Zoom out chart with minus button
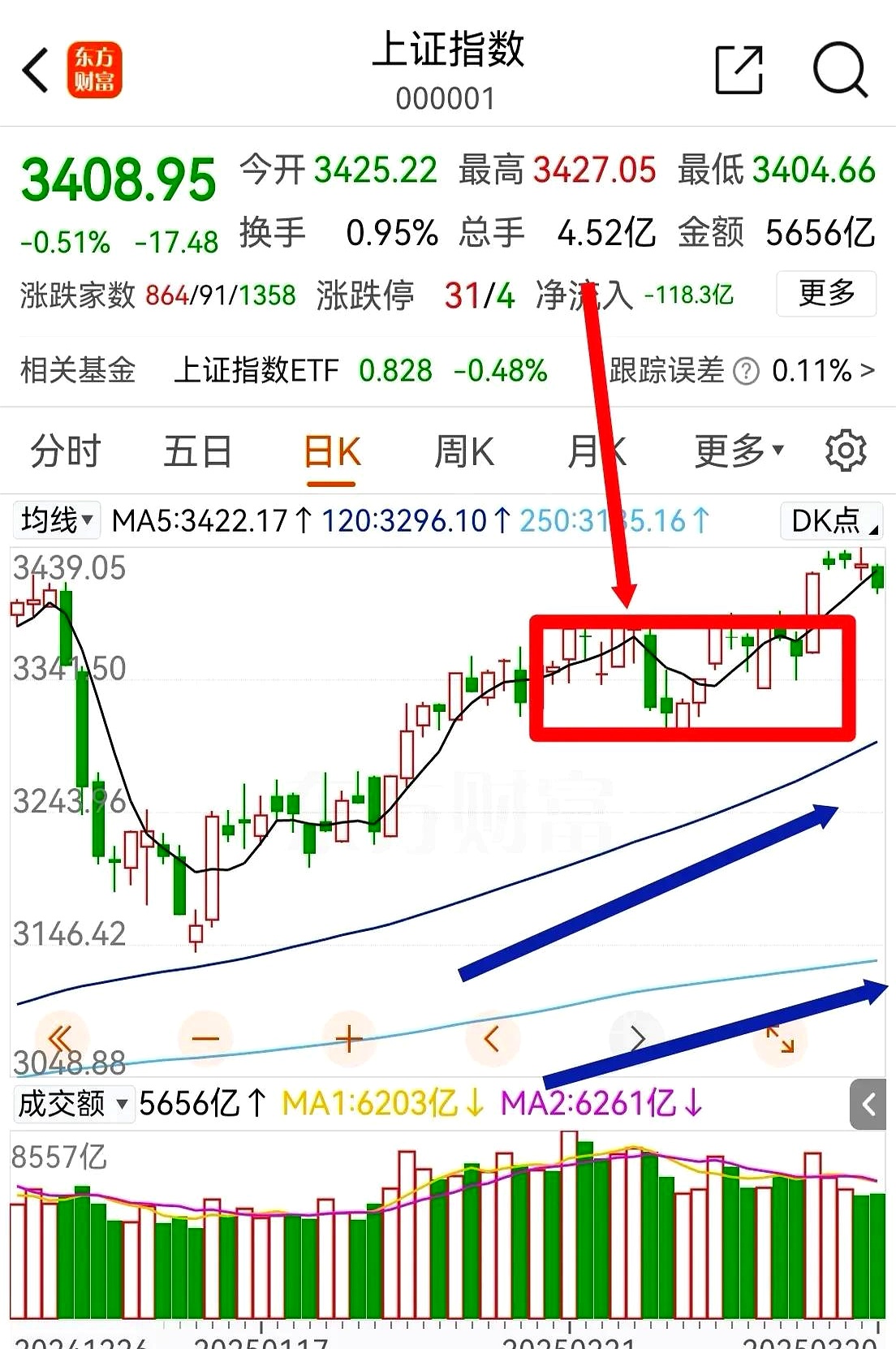This screenshot has height=1349, width=896. click(205, 1038)
